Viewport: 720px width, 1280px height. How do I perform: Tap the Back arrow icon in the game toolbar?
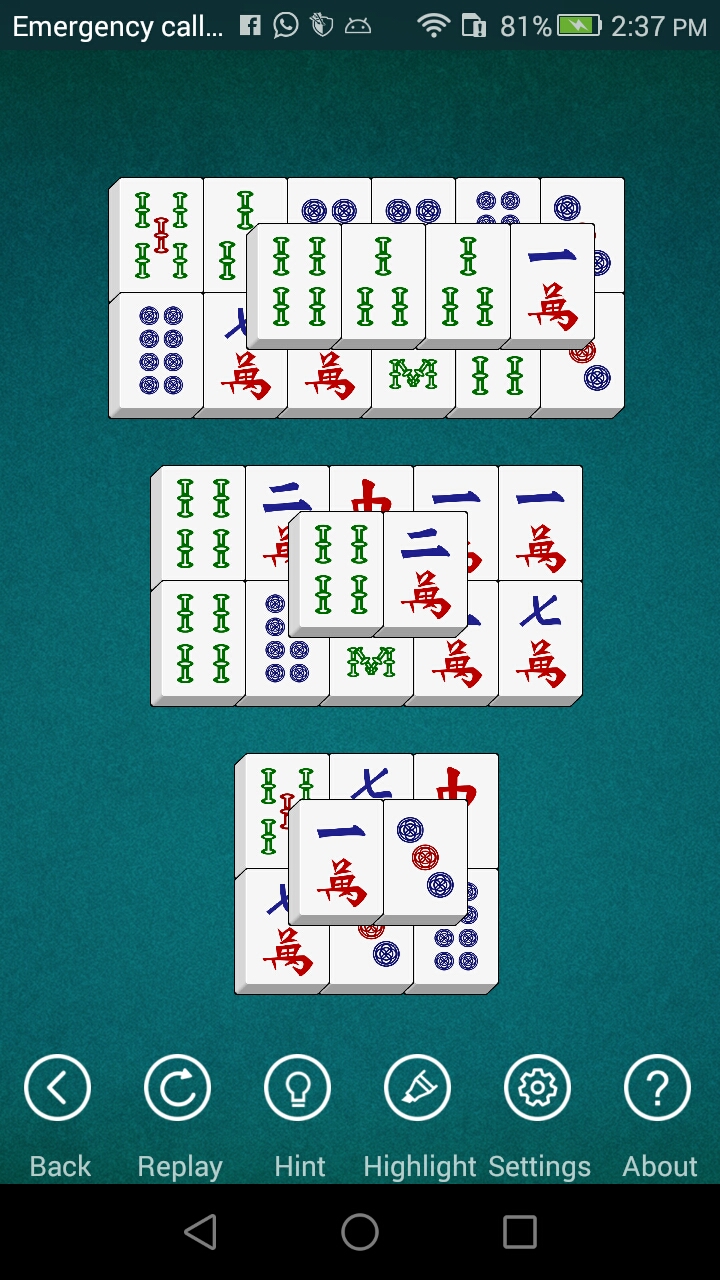click(x=57, y=1087)
